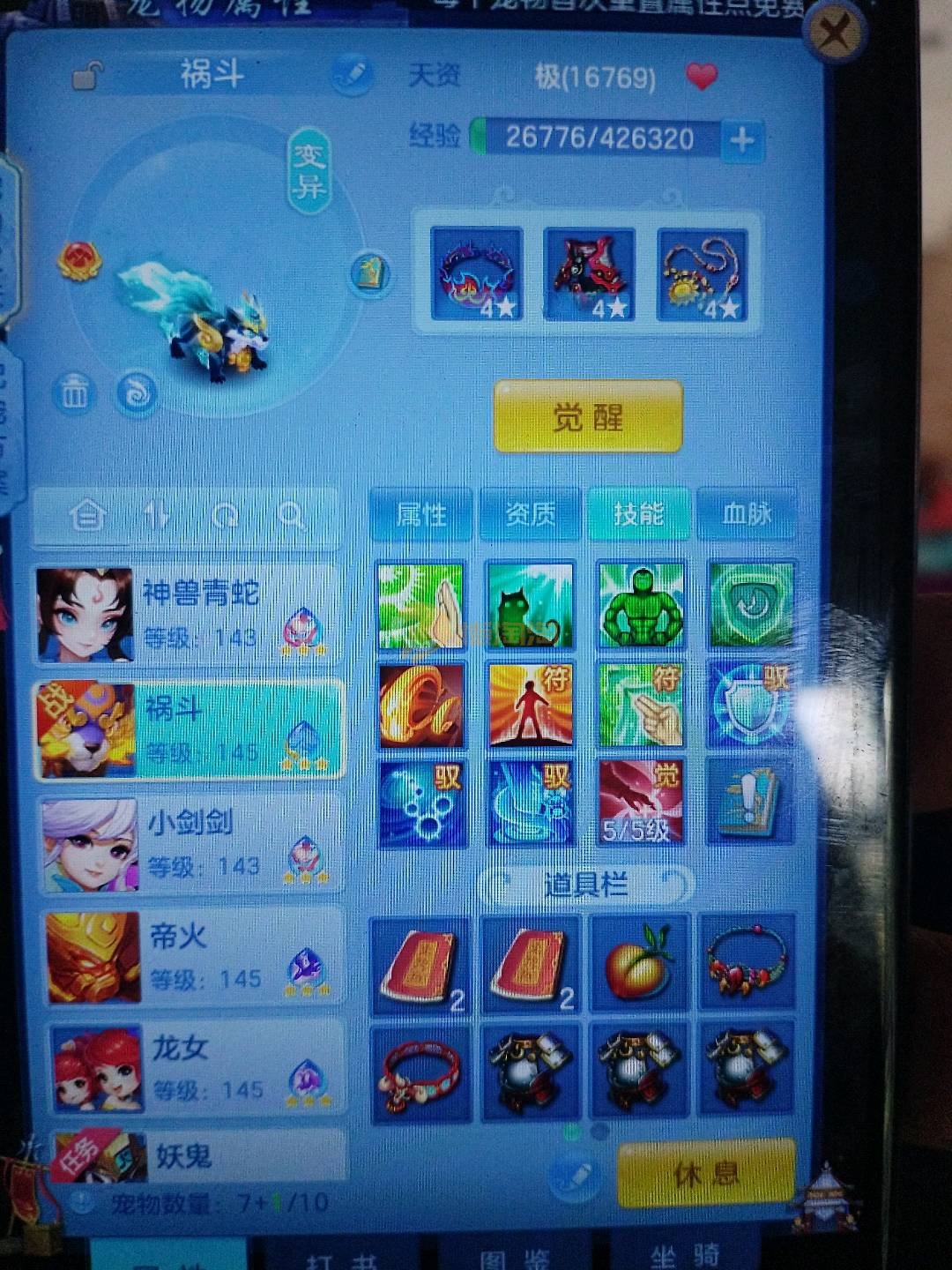Image resolution: width=952 pixels, height=1270 pixels.
Task: Open the 血脉 tab
Action: coord(747,513)
